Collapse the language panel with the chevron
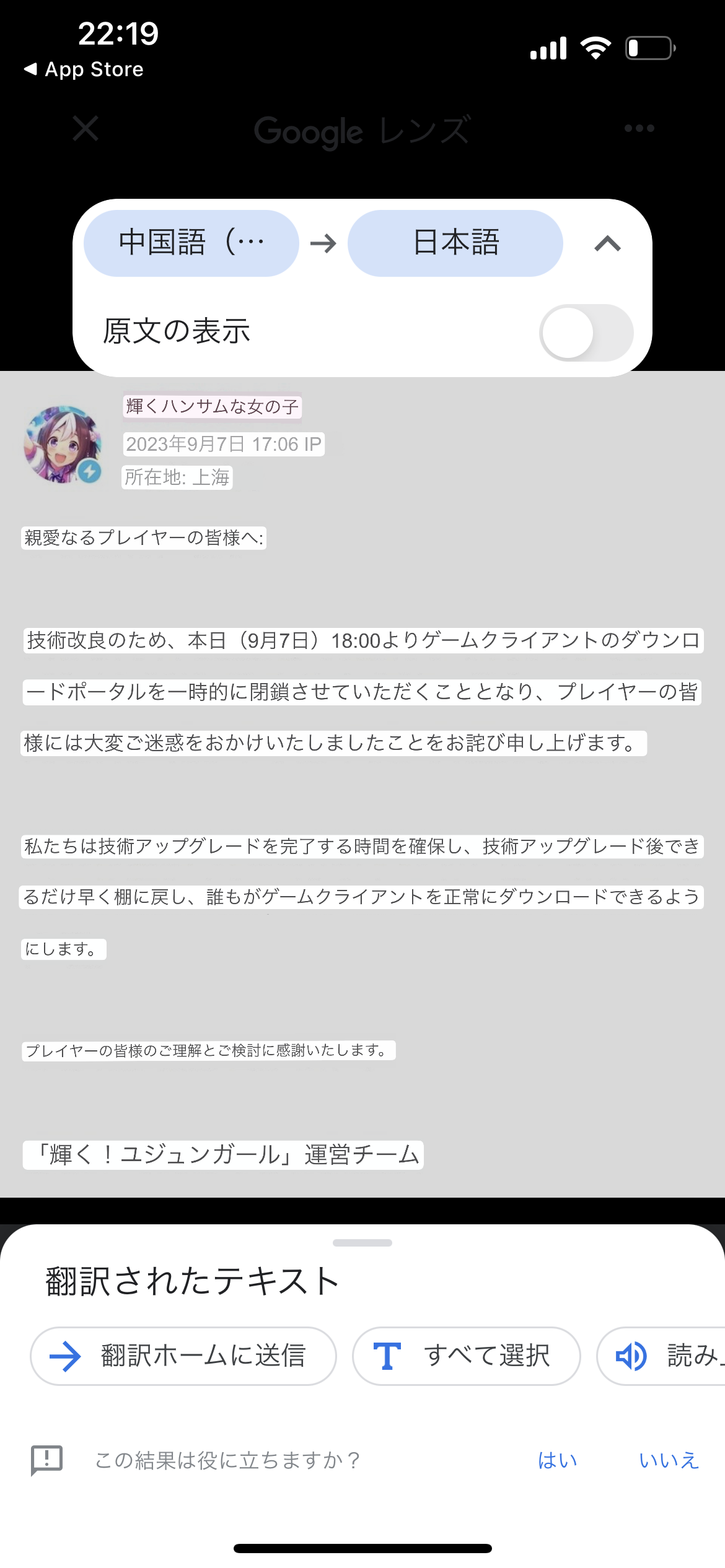Image resolution: width=725 pixels, height=1568 pixels. pyautogui.click(x=607, y=243)
